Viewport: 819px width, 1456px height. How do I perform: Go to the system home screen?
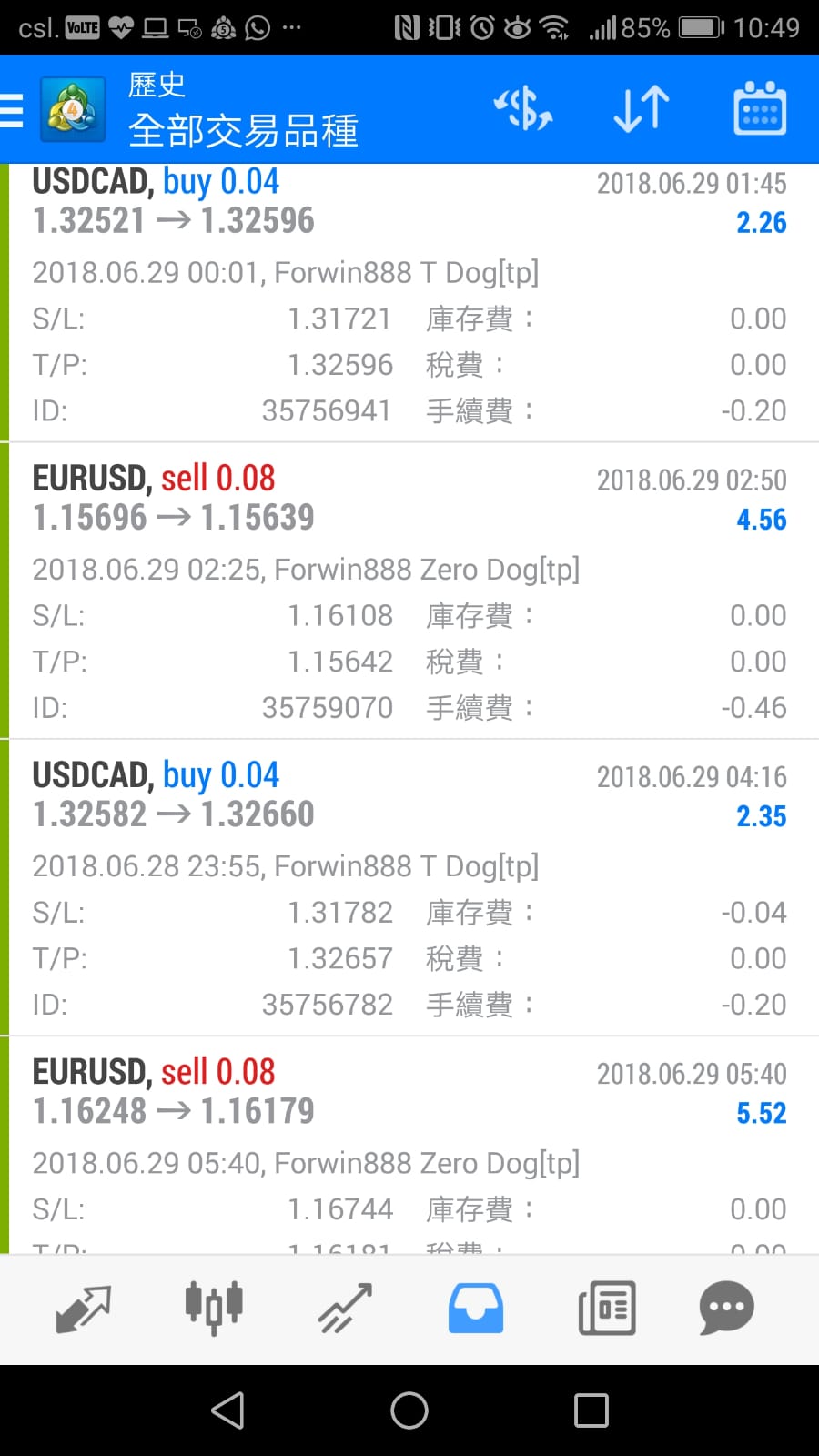pos(409,1410)
